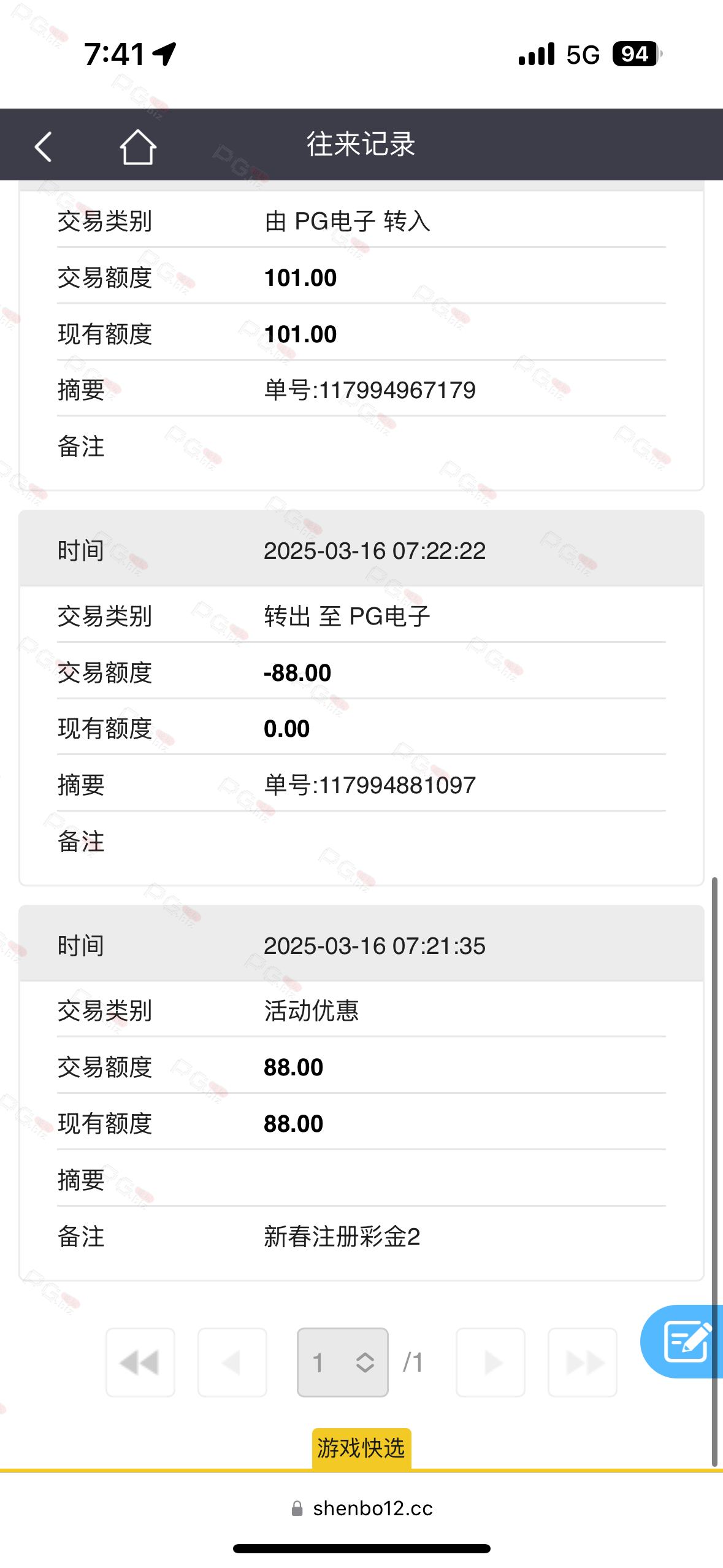The image size is (723, 1568).
Task: Go back using the header arrow
Action: [44, 147]
